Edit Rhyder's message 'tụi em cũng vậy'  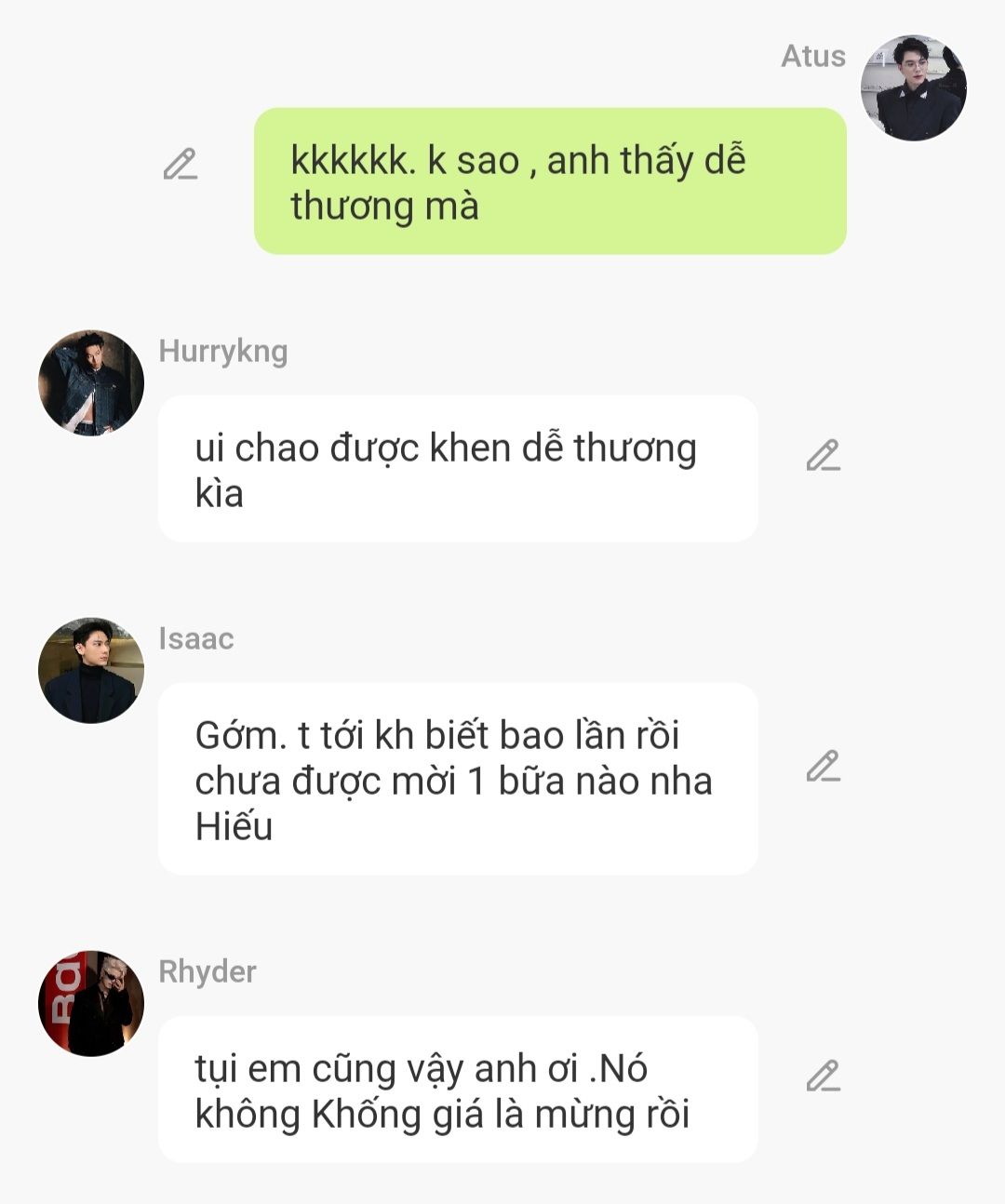click(x=823, y=1076)
